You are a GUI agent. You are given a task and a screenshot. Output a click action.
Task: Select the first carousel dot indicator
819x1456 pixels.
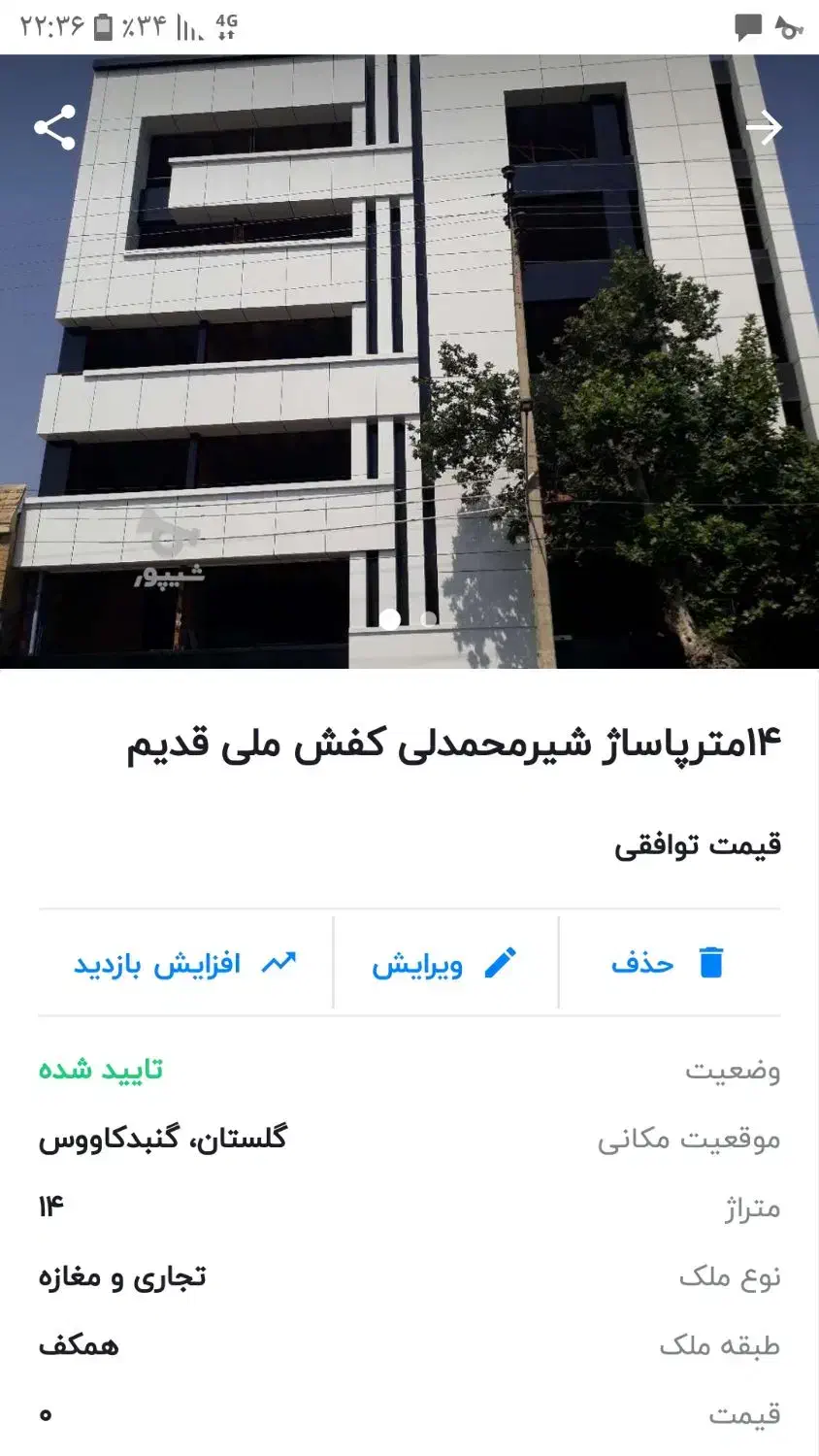[x=392, y=617]
